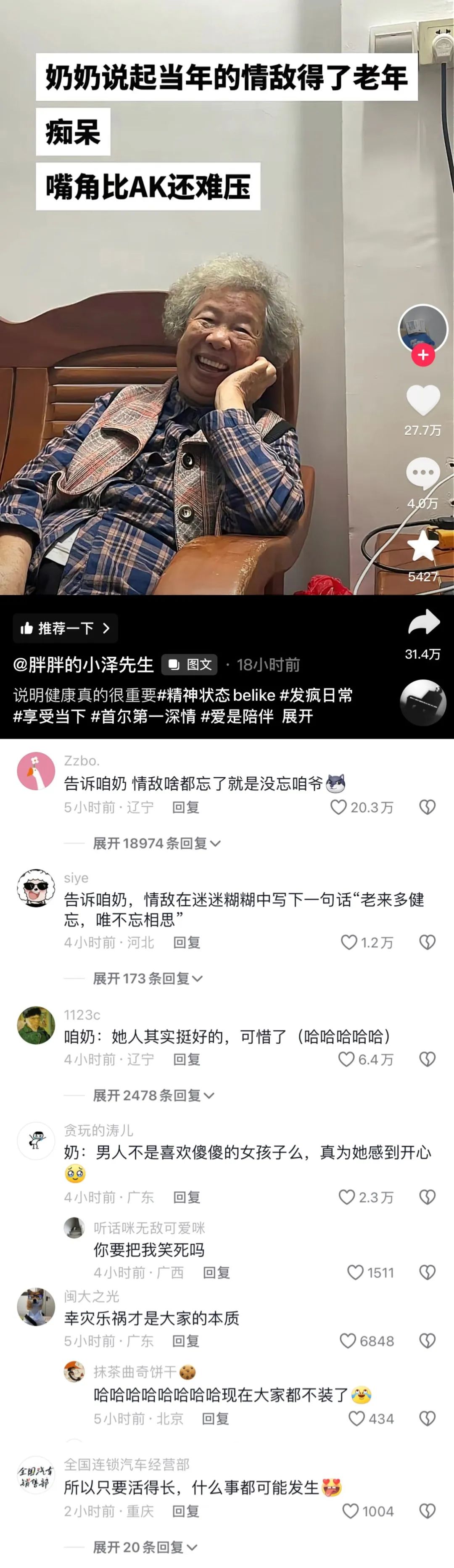Like 1123c's comment

[x=346, y=1059]
